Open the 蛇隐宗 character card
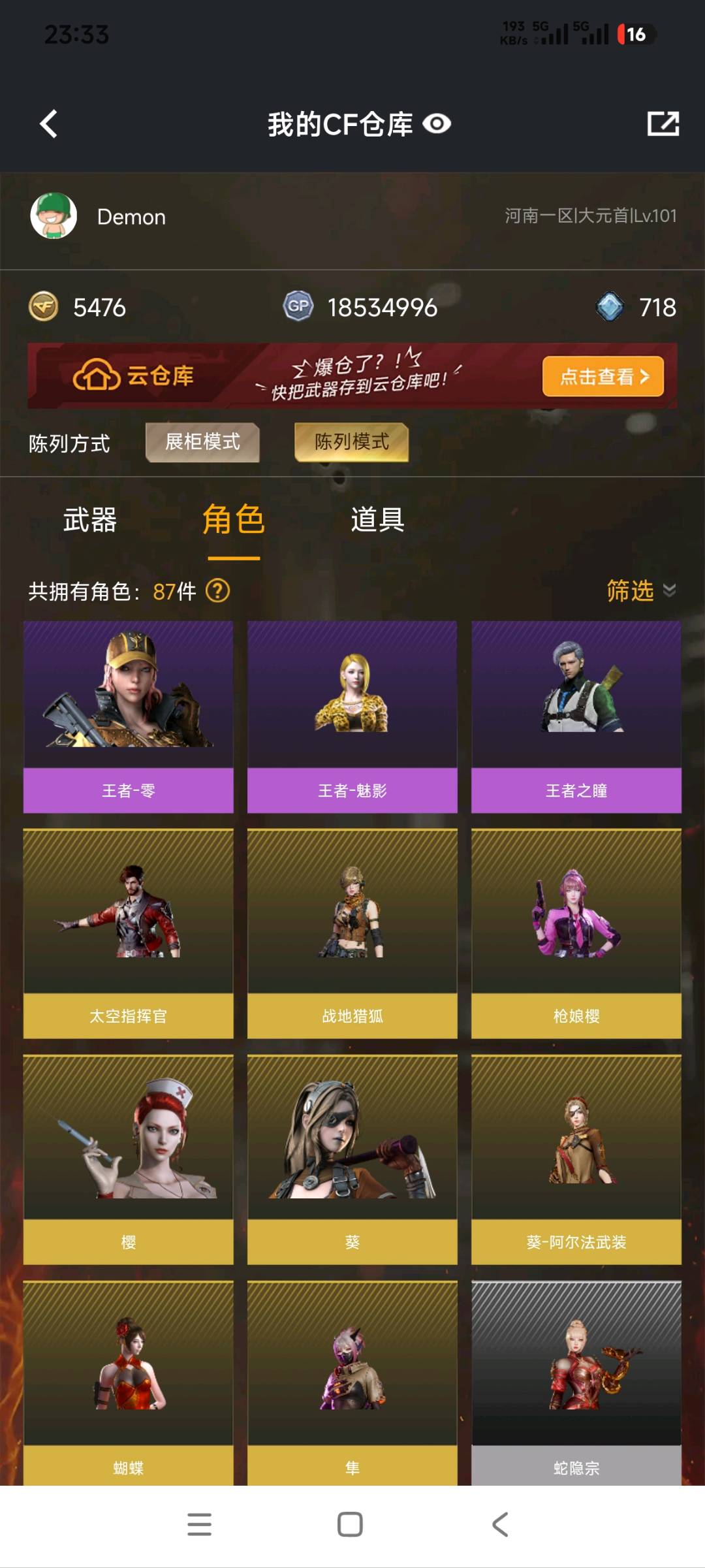 (x=576, y=1381)
